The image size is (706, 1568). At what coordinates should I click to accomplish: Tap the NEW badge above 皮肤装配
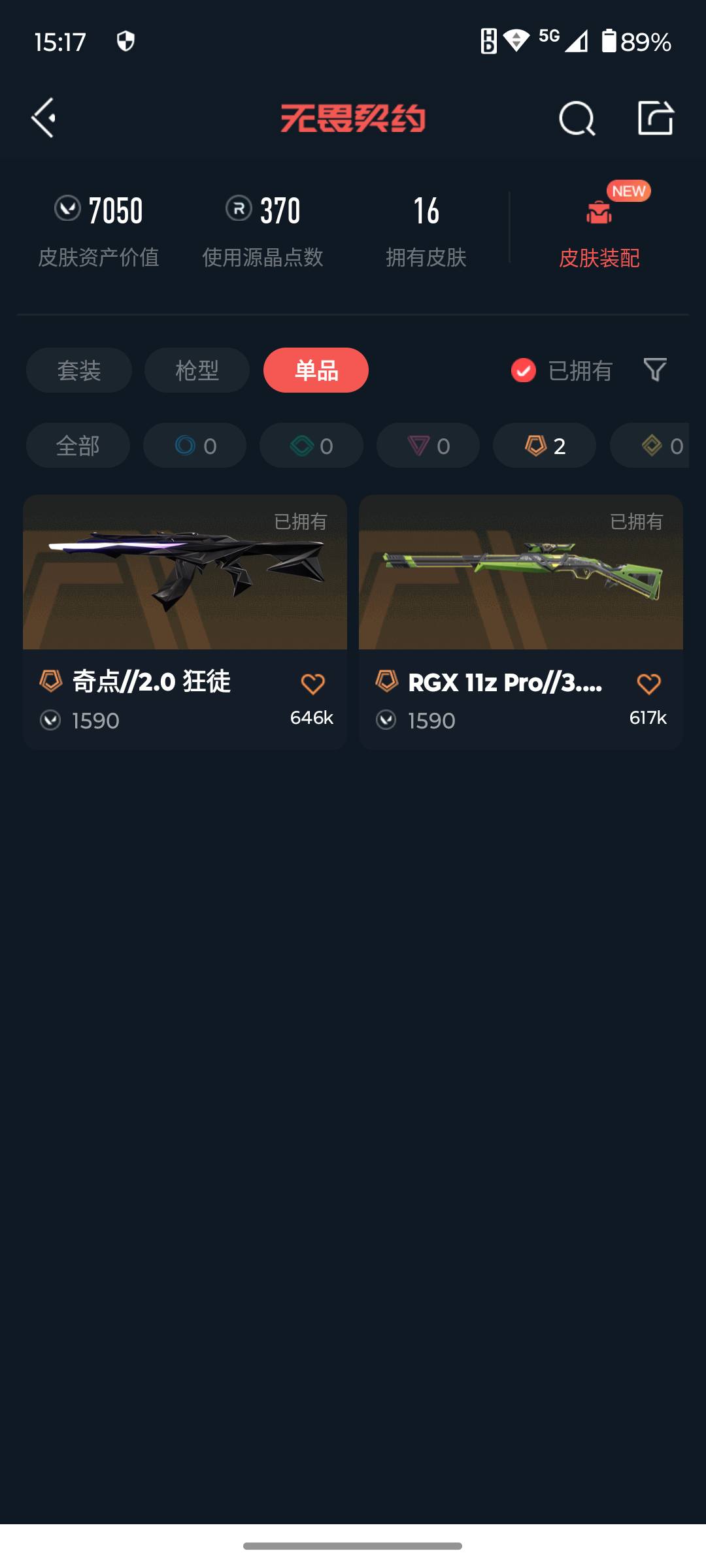coord(627,191)
